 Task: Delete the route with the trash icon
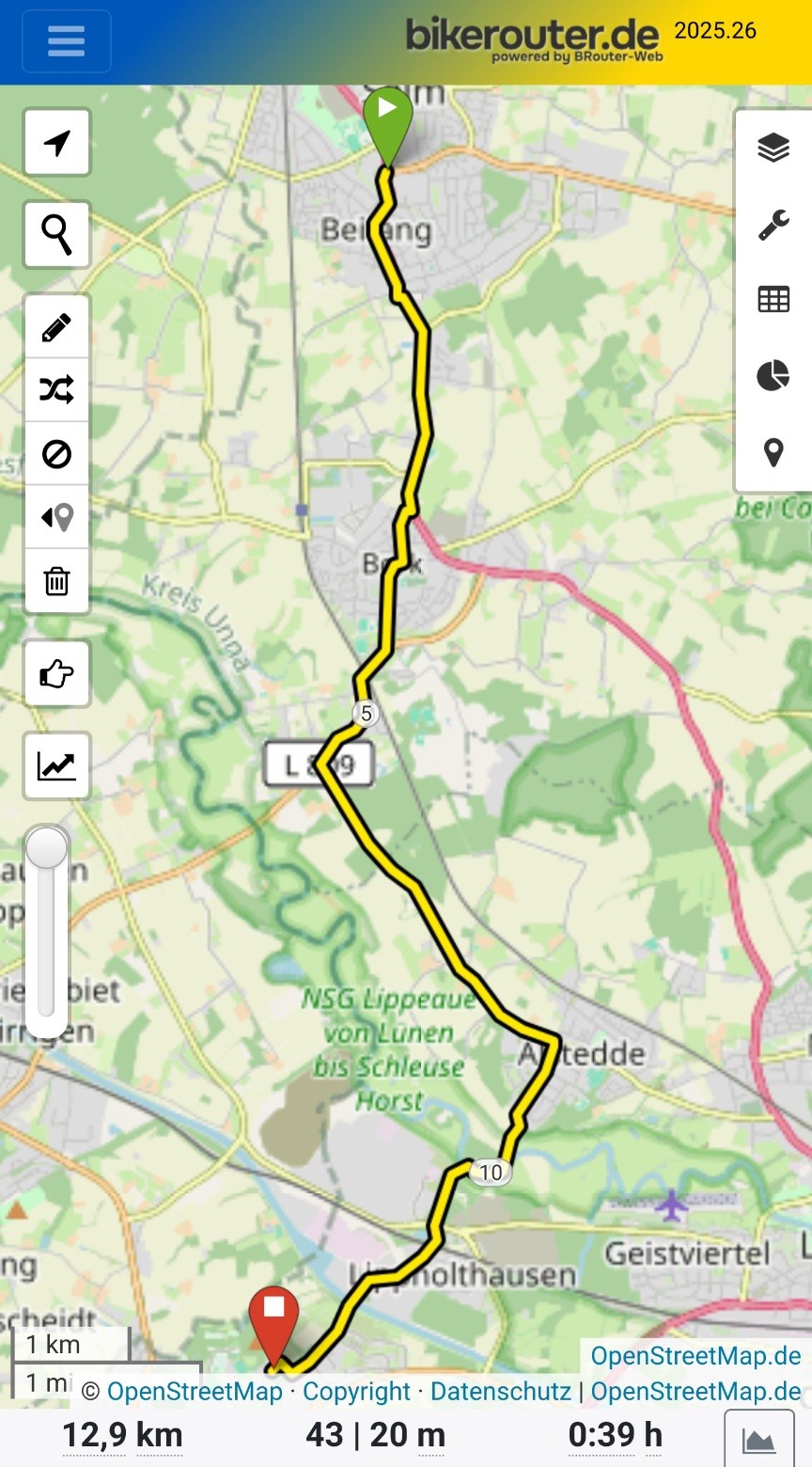click(x=57, y=581)
